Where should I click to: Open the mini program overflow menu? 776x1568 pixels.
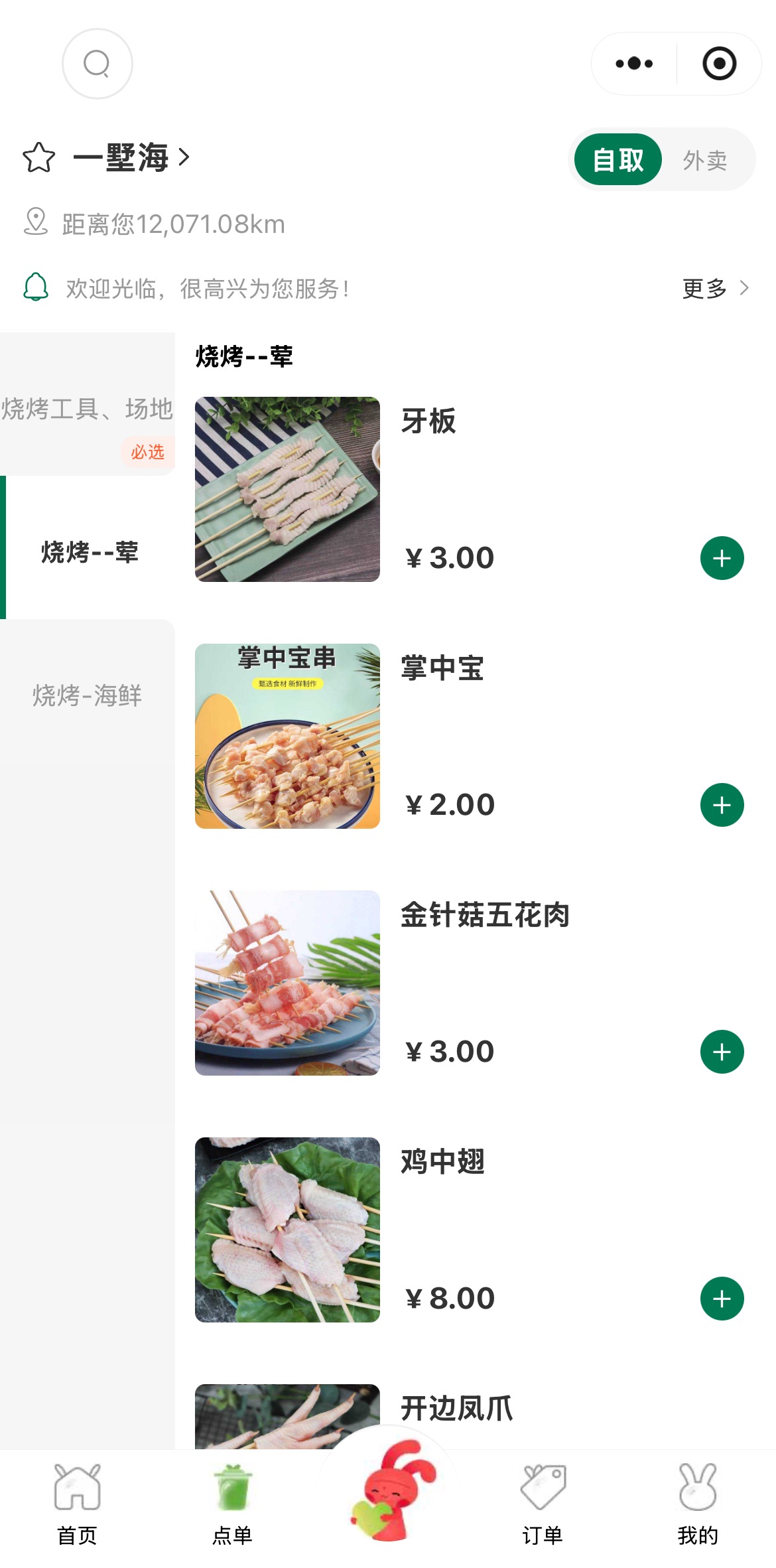click(x=634, y=64)
